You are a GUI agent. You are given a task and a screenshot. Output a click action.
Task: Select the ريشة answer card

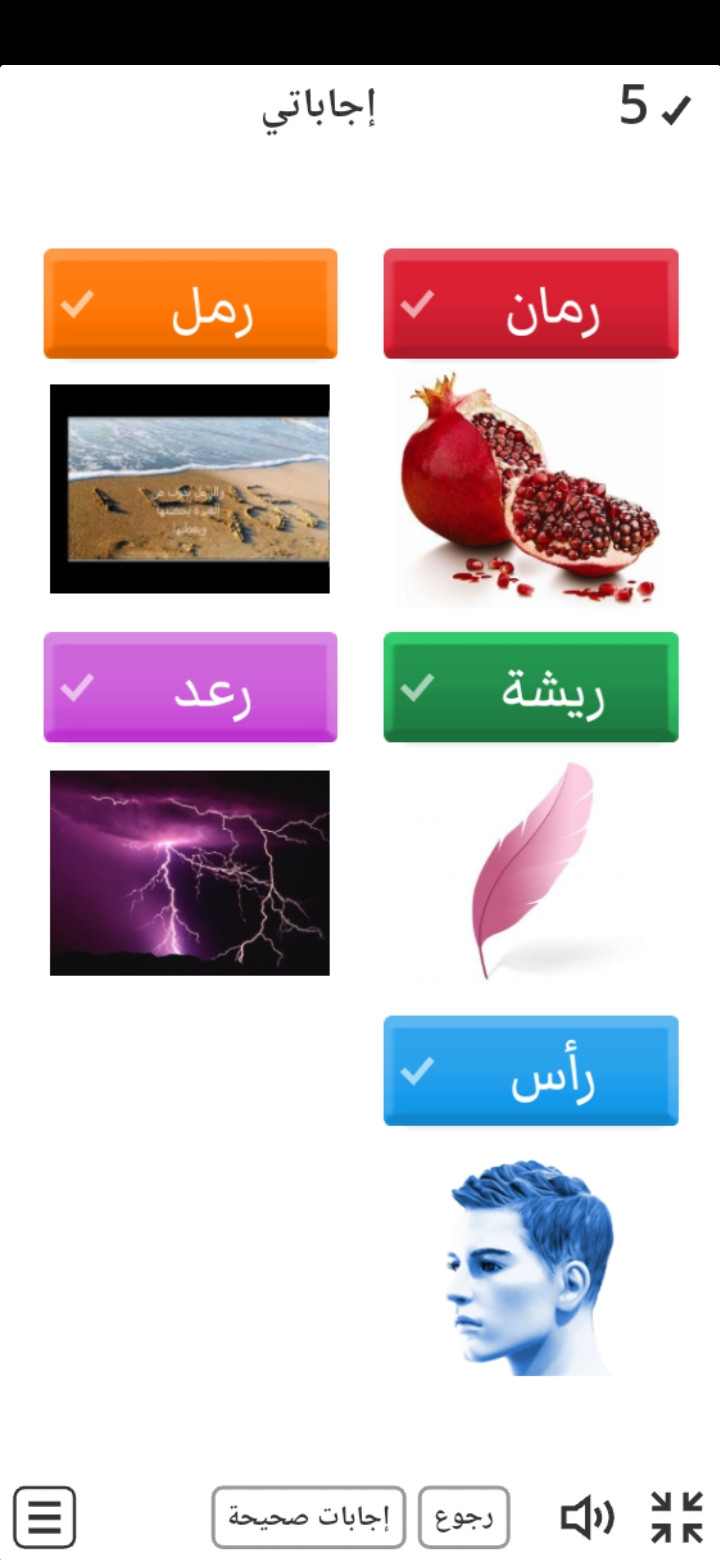pyautogui.click(x=531, y=687)
